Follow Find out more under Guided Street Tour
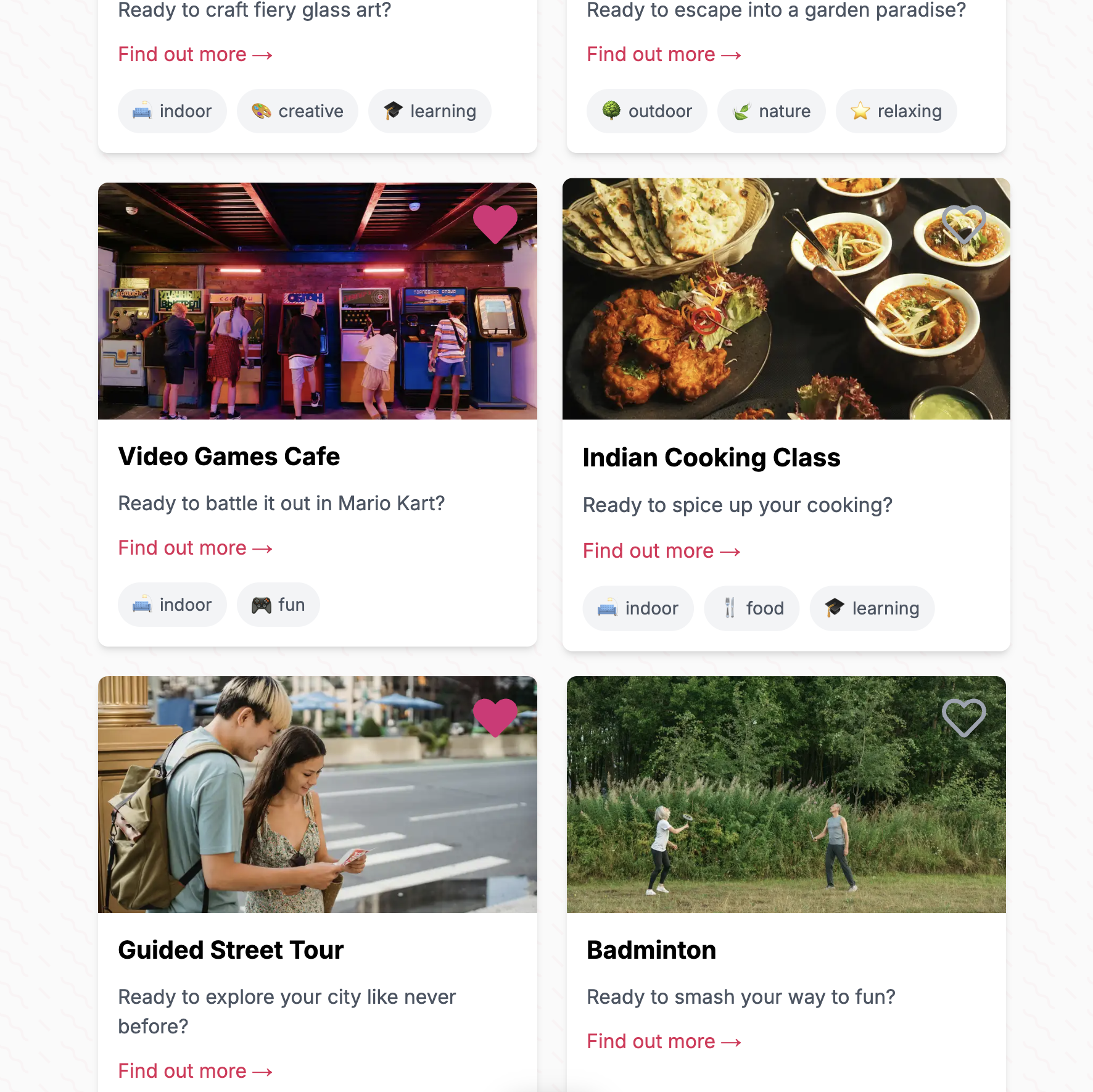Image resolution: width=1093 pixels, height=1092 pixels. pyautogui.click(x=195, y=1071)
